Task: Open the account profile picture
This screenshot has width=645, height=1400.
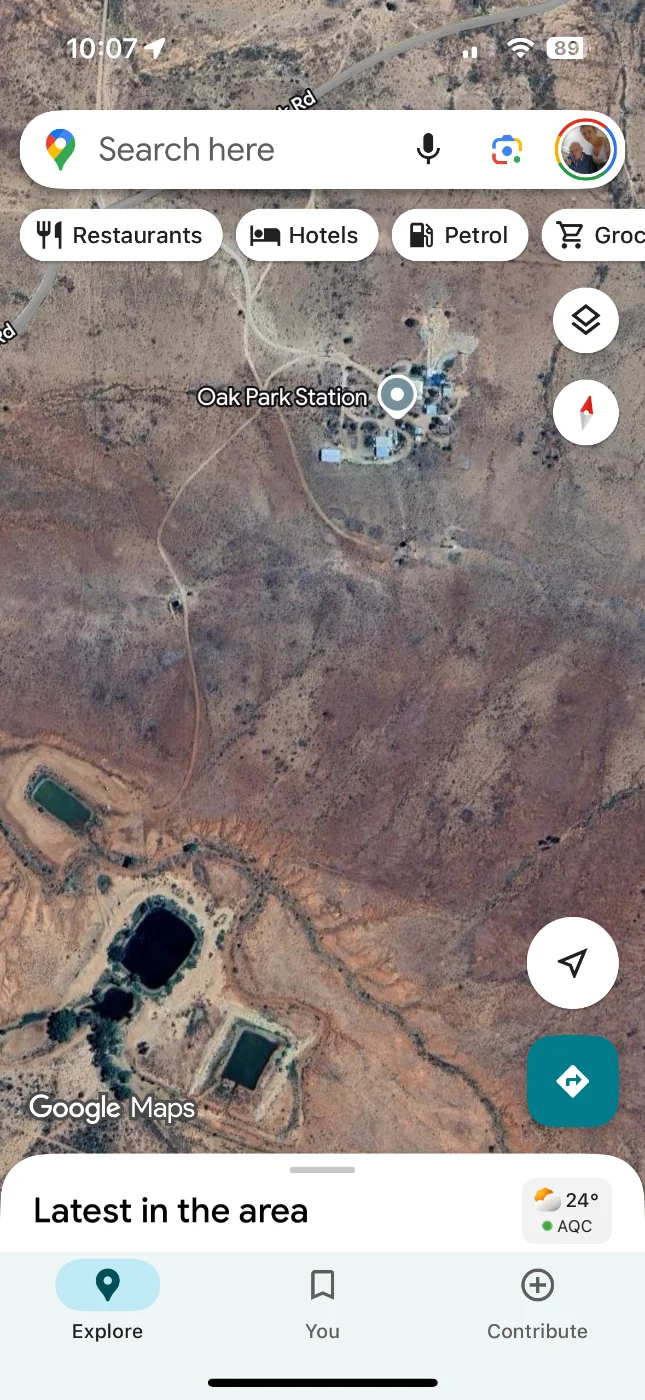Action: point(585,150)
